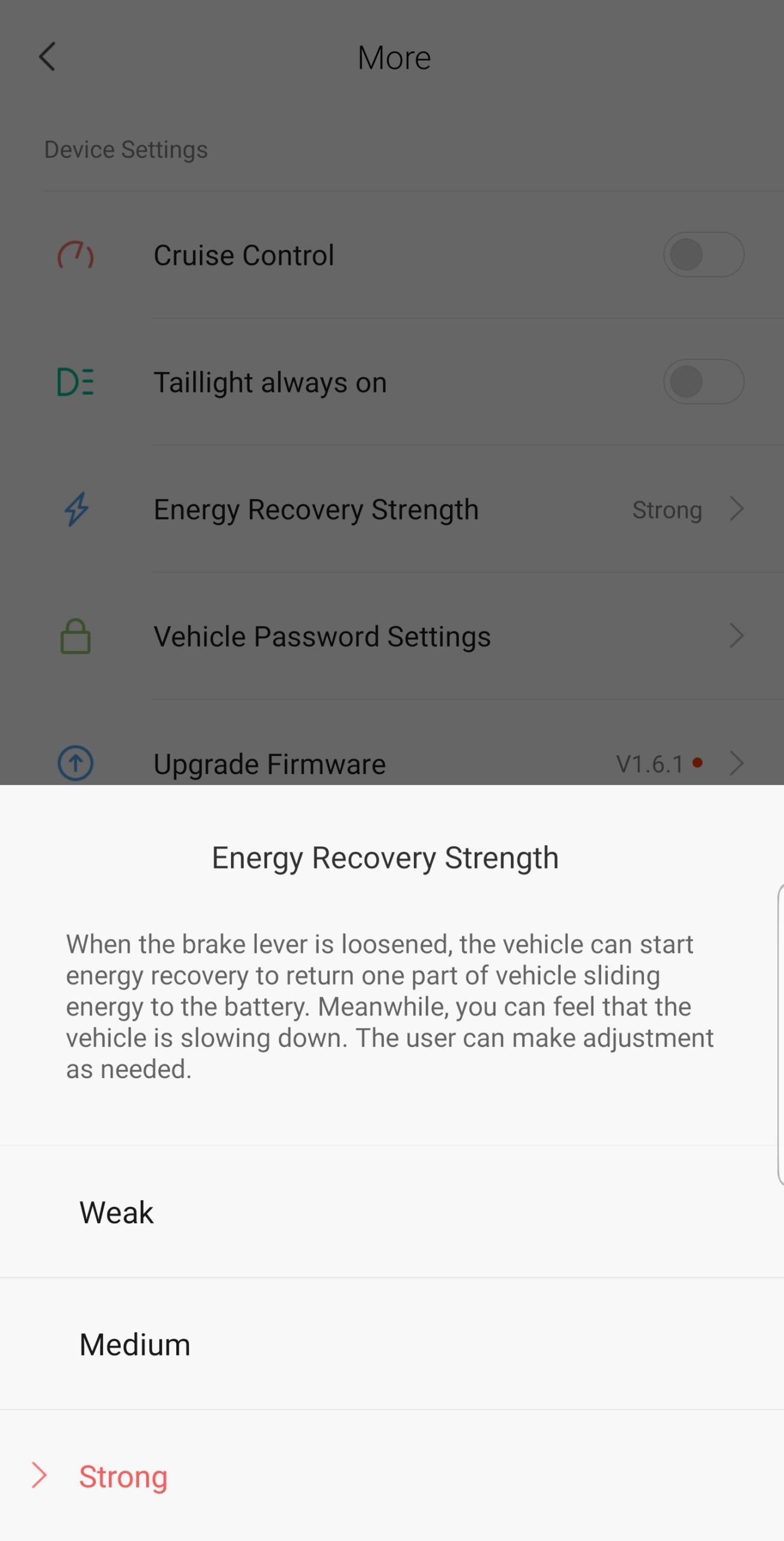The image size is (784, 1541).
Task: Select the Weak energy recovery option
Action: point(116,1212)
